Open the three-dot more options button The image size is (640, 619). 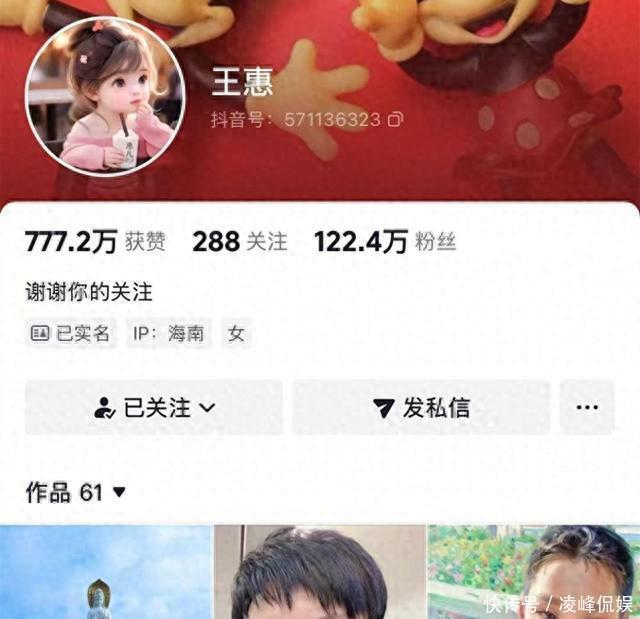point(587,407)
